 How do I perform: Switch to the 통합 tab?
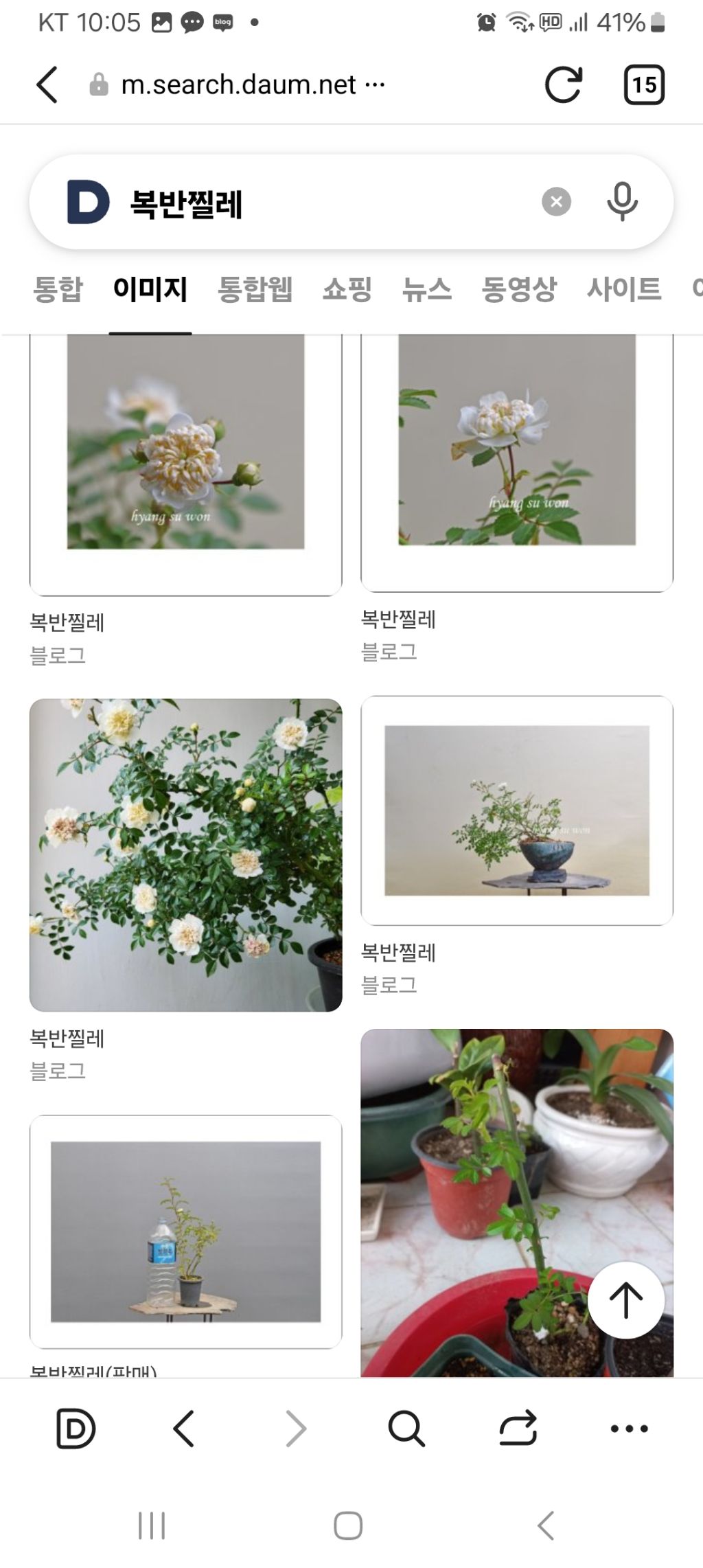coord(58,289)
